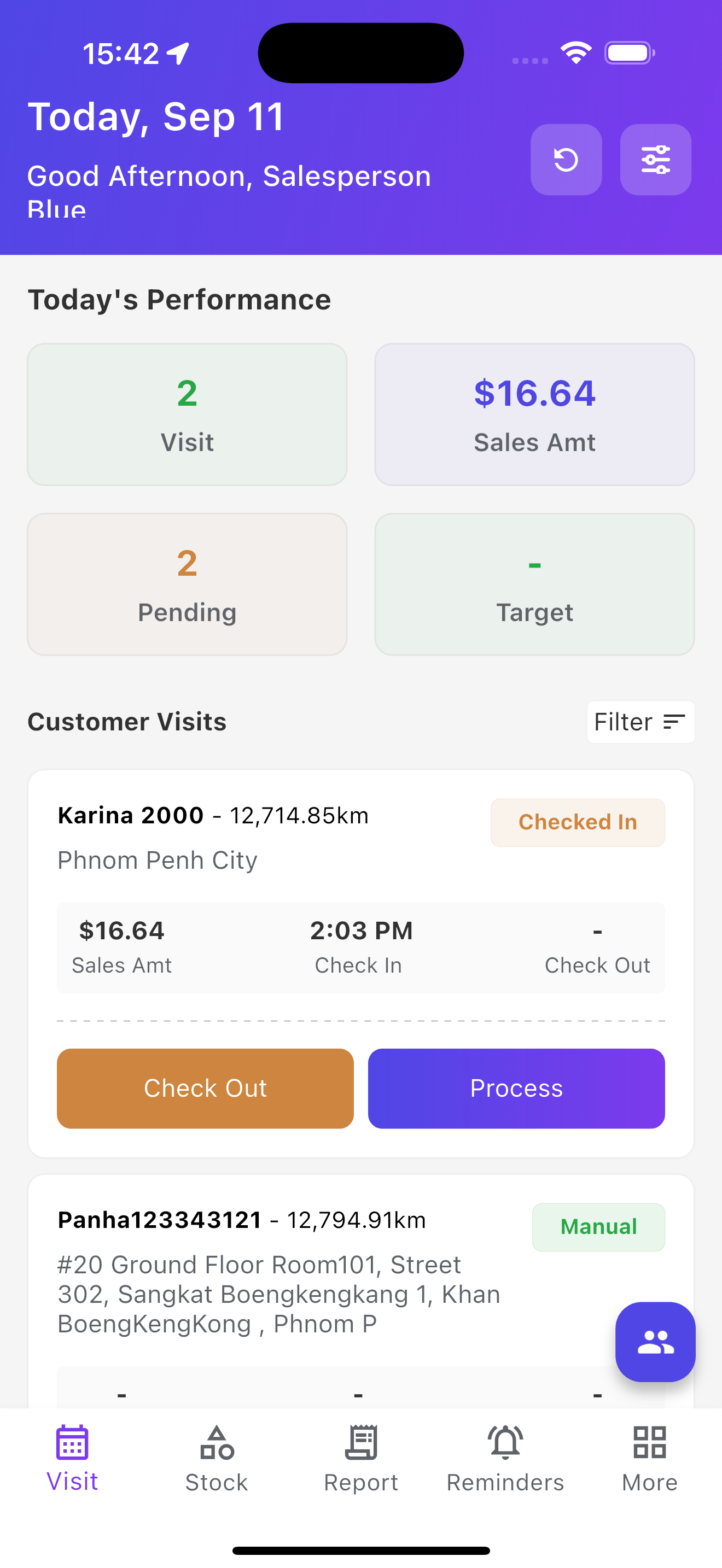This screenshot has height=1568, width=722.
Task: Process the Karina 2000 visit
Action: tap(516, 1089)
